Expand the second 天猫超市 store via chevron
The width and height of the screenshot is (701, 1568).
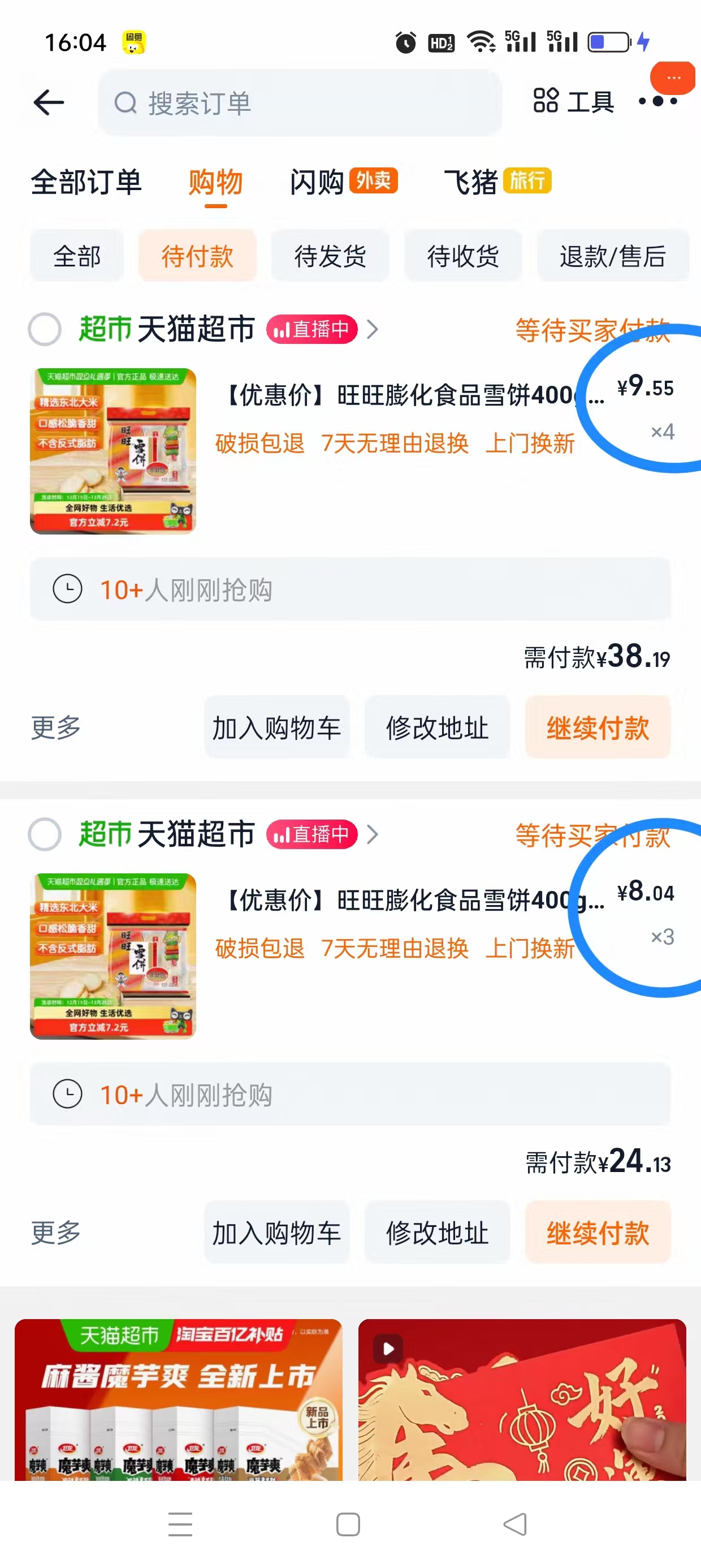pos(373,834)
